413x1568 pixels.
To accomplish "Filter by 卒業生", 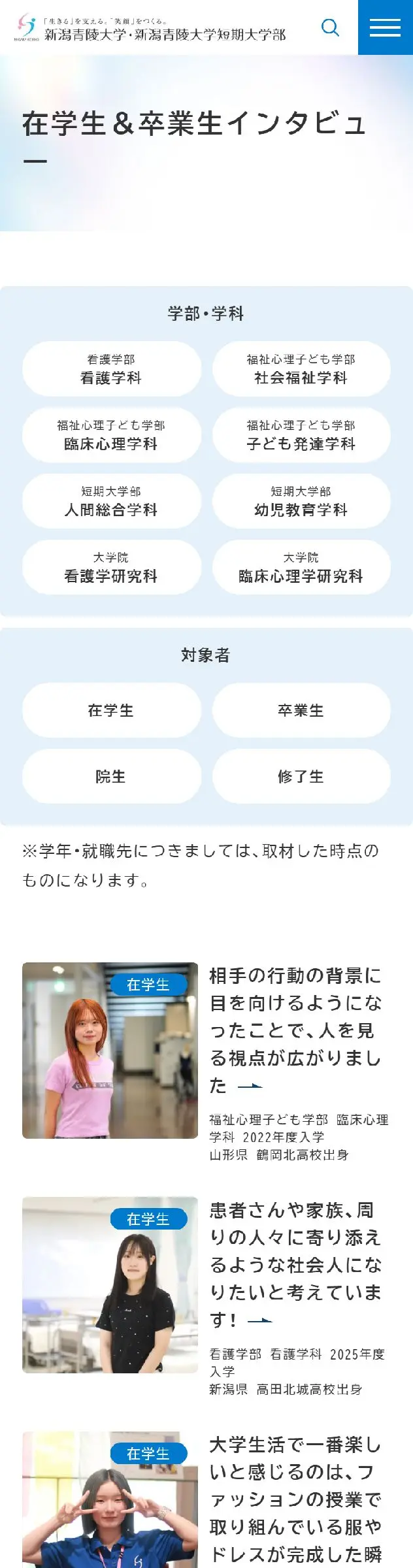I will [x=301, y=711].
